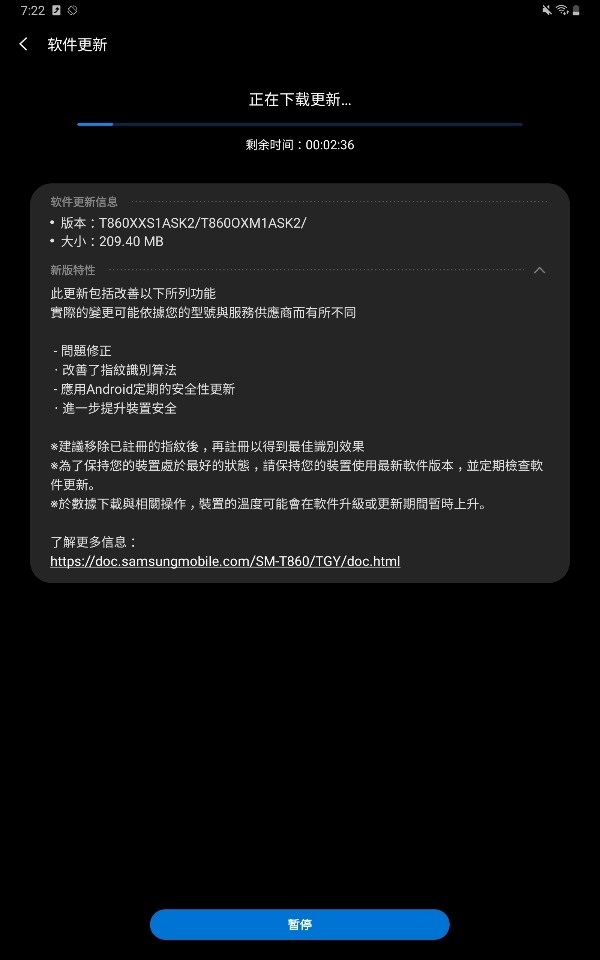This screenshot has height=960, width=600.
Task: Open the doc.samsungmobile.com link
Action: coord(225,562)
